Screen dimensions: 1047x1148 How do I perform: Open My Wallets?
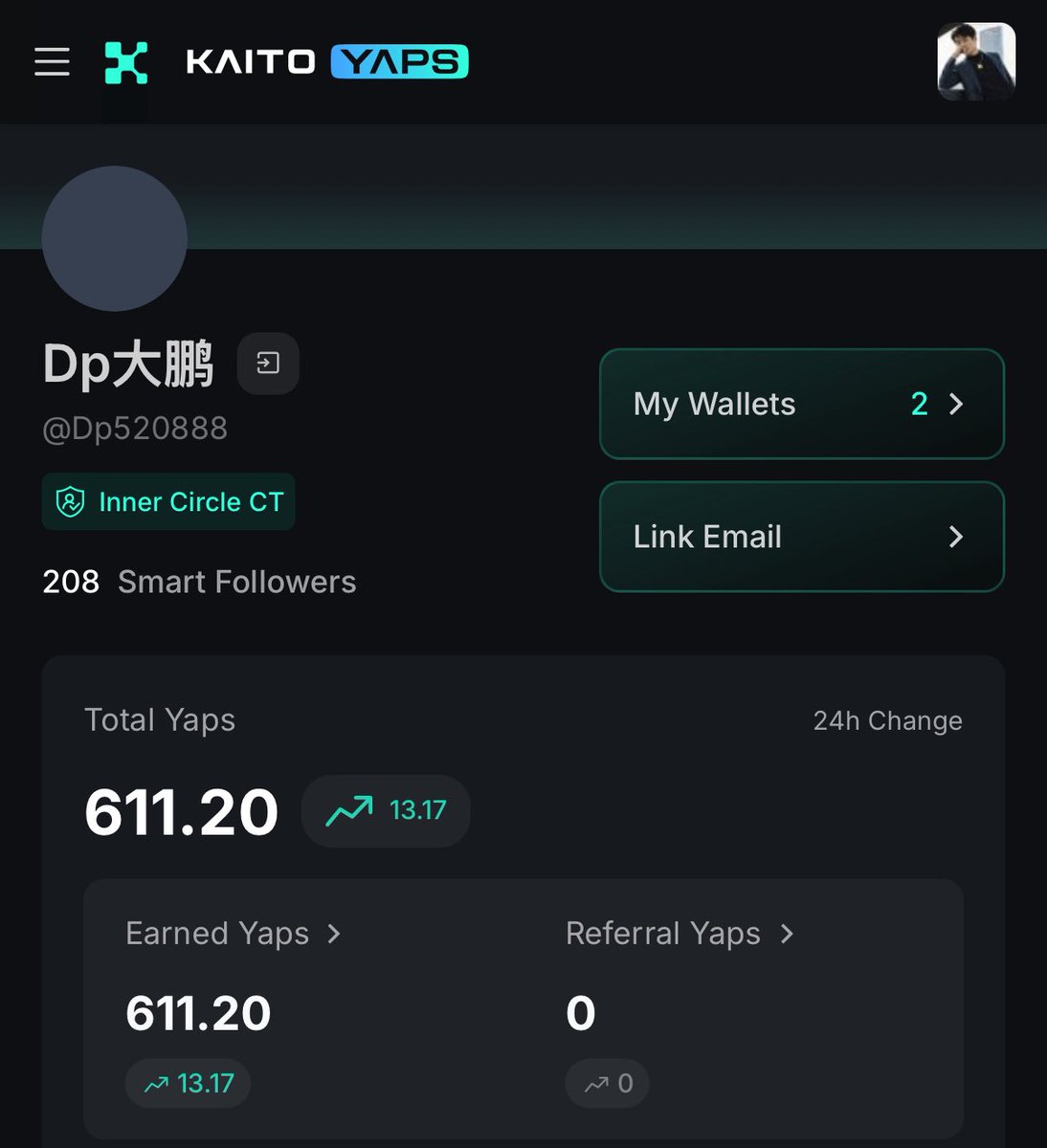[801, 404]
